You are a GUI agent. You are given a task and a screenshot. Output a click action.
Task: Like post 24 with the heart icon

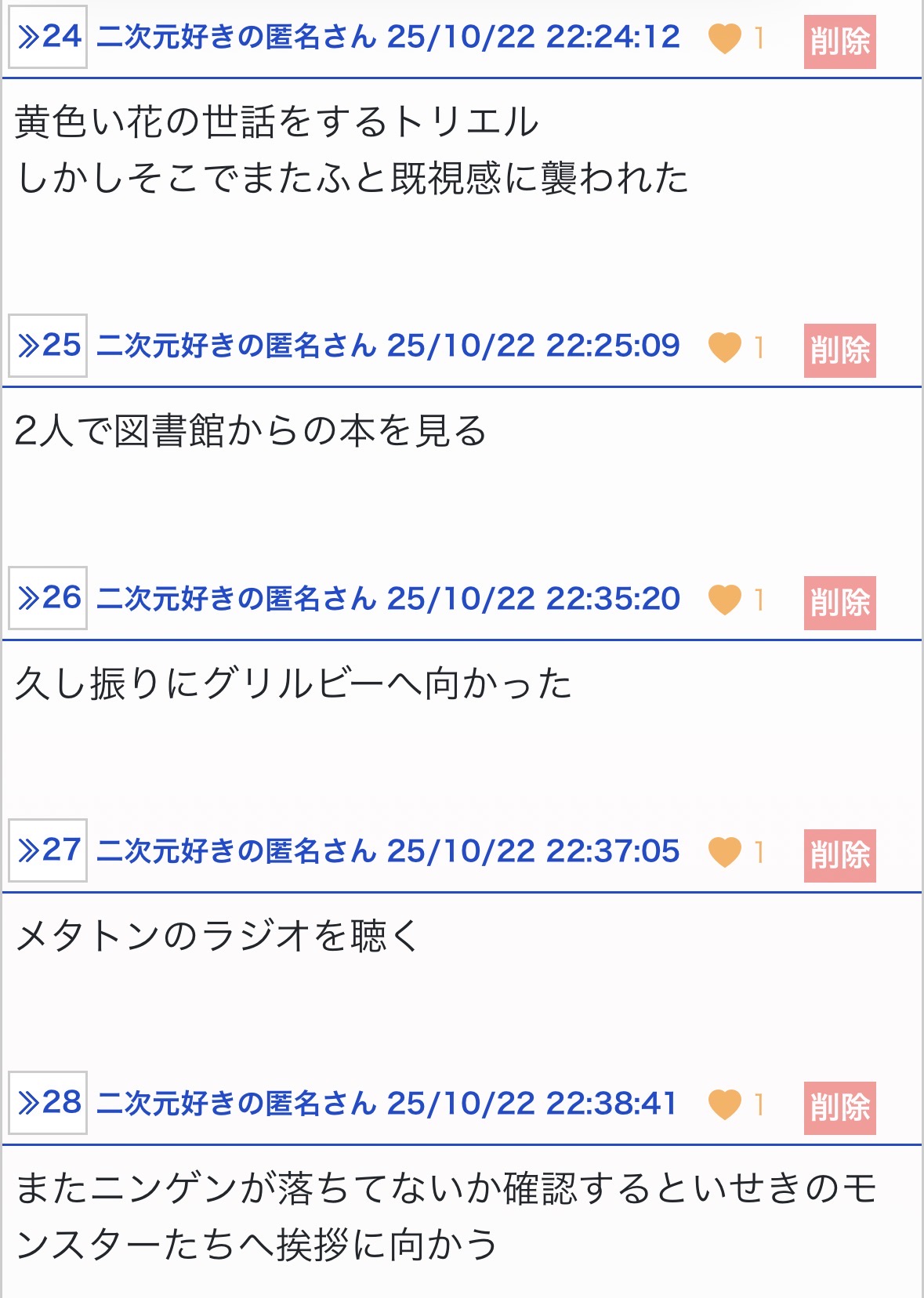pos(724,38)
